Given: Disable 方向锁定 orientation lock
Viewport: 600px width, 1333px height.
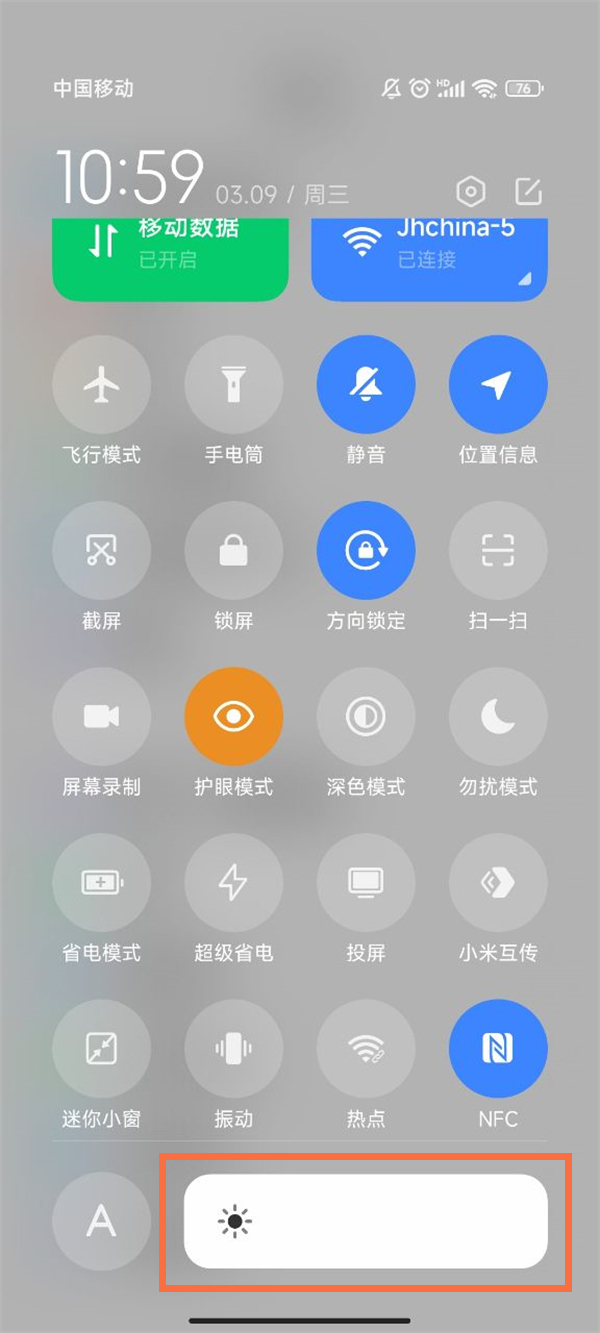Looking at the screenshot, I should 366,550.
